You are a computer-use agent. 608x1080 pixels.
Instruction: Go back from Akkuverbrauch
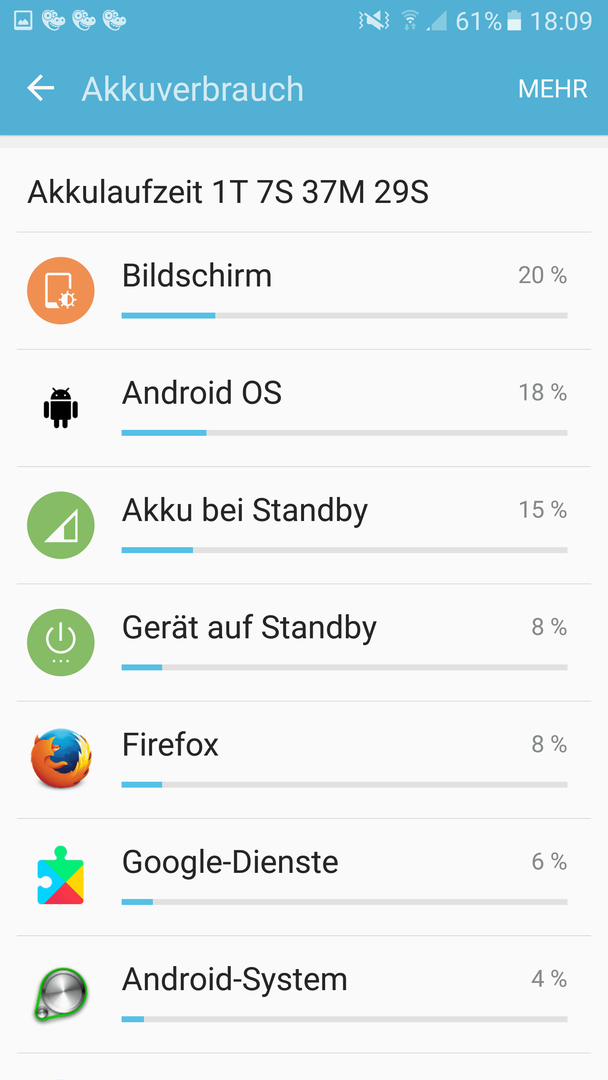pos(41,89)
